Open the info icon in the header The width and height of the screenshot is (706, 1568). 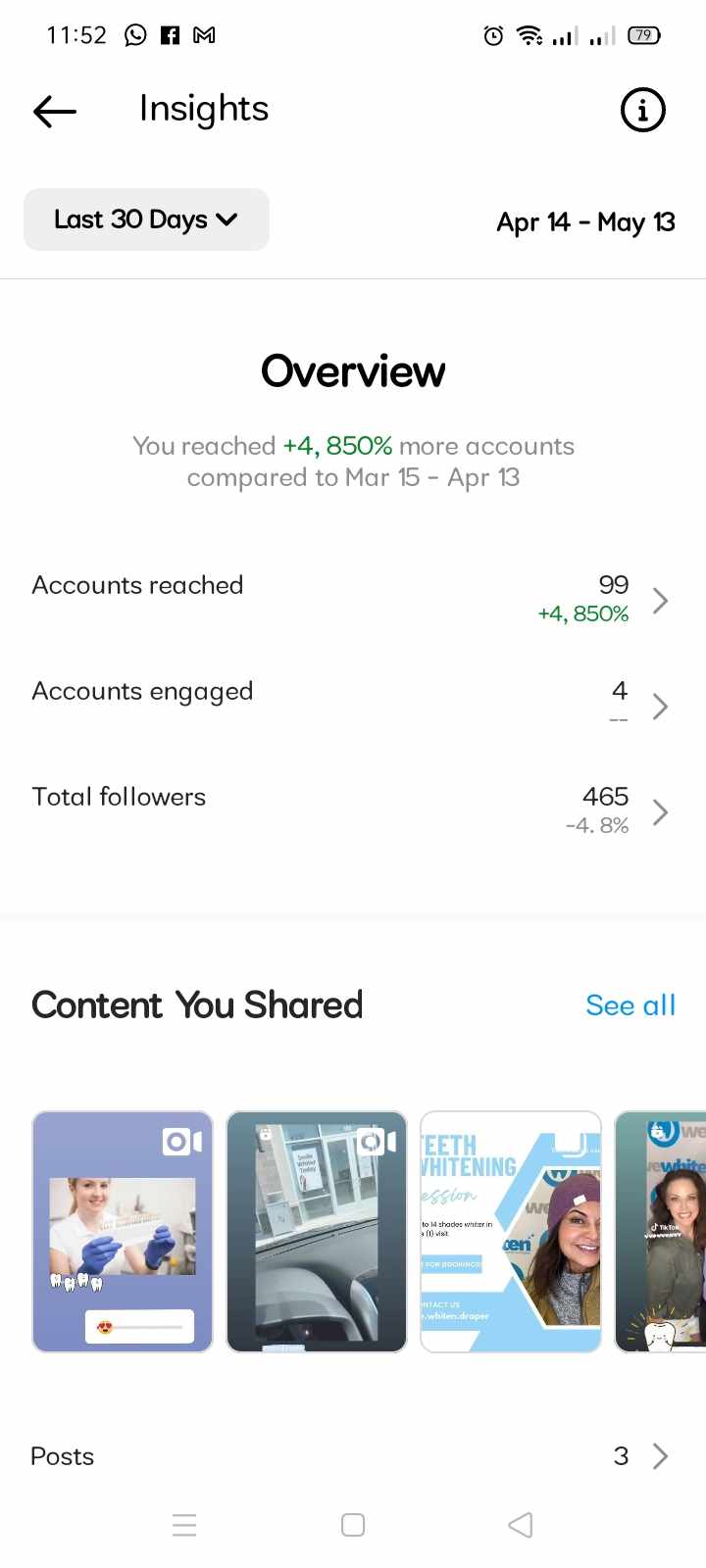pyautogui.click(x=642, y=110)
